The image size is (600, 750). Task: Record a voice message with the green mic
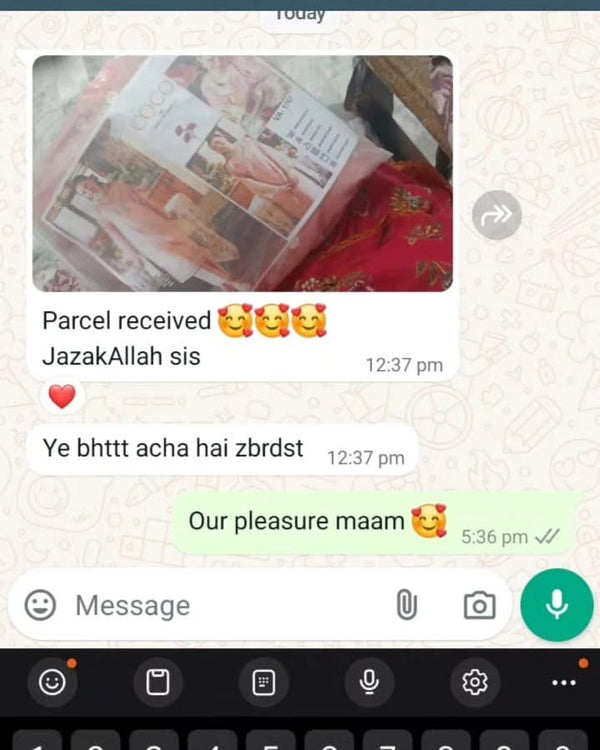pos(556,605)
